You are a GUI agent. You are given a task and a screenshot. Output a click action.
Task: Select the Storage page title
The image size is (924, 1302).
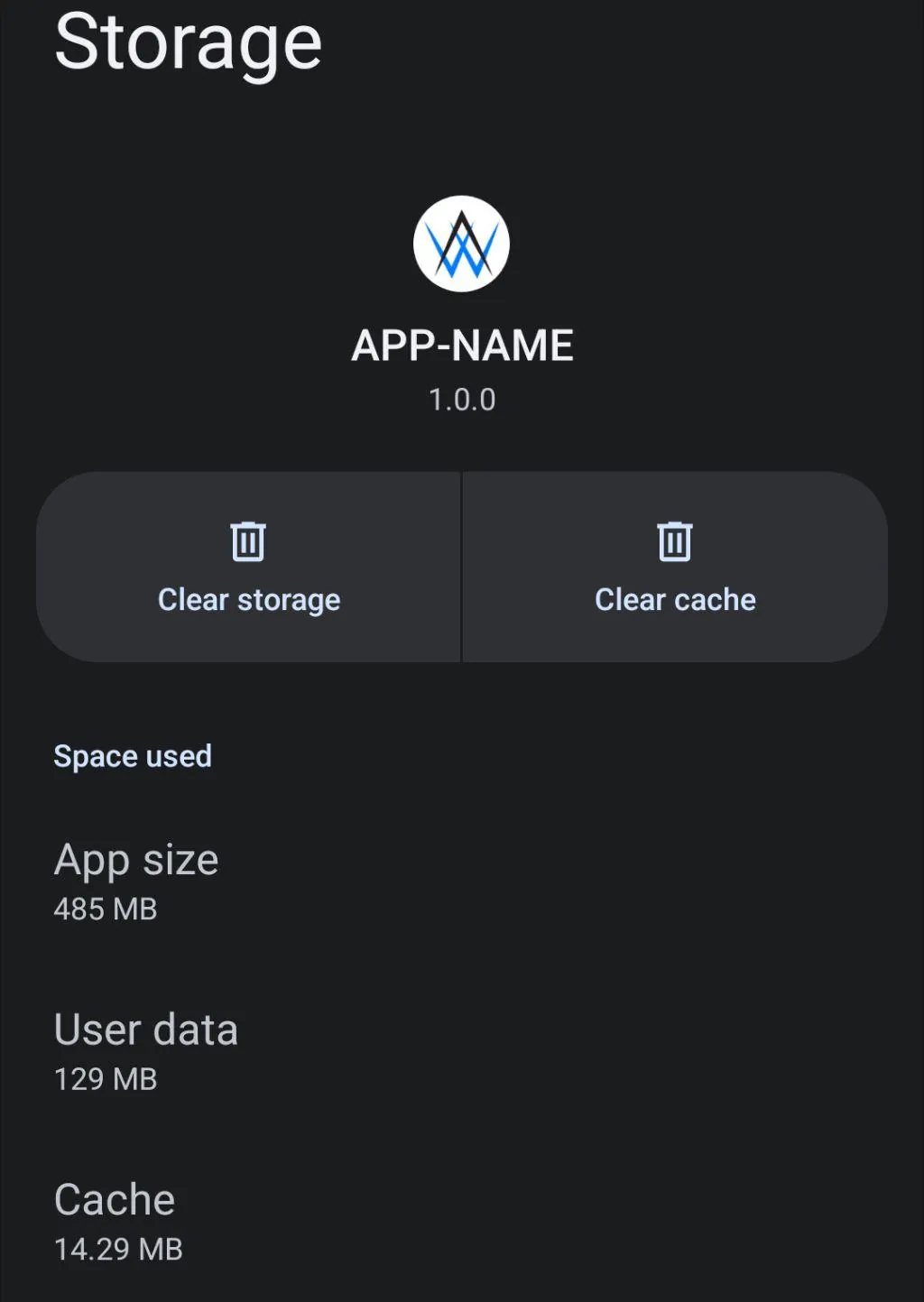[x=188, y=41]
